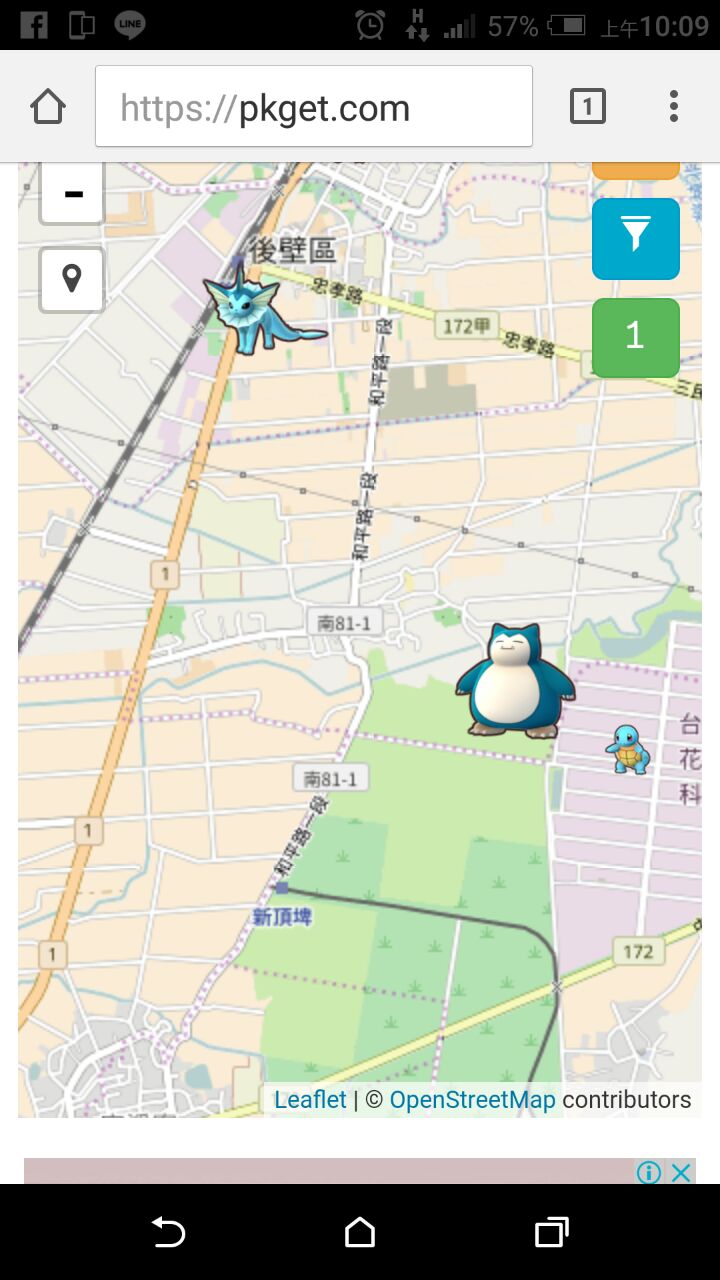Open the Pokémon filter button
720x1280 pixels.
coord(636,238)
